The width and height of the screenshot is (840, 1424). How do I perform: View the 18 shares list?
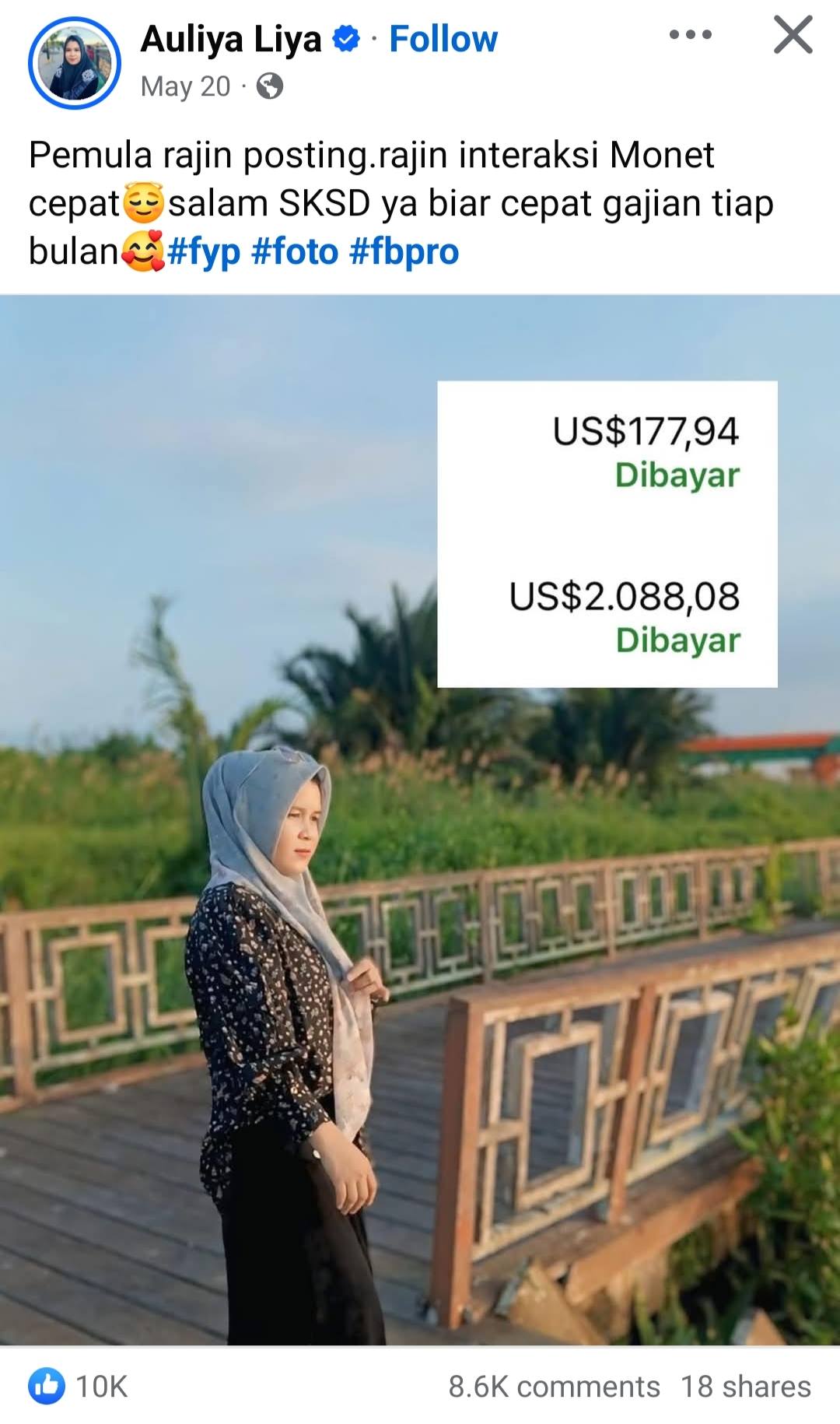tap(746, 1387)
